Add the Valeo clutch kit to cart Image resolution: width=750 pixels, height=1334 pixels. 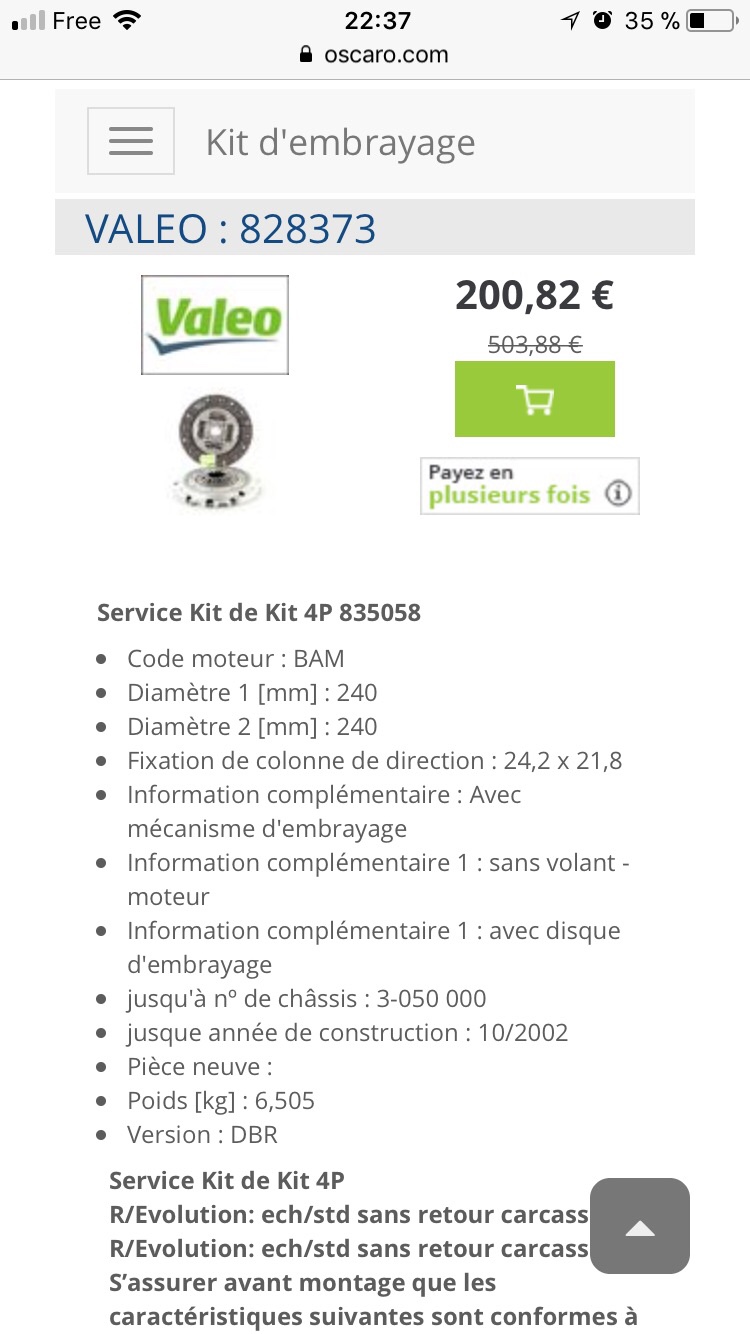click(x=534, y=399)
